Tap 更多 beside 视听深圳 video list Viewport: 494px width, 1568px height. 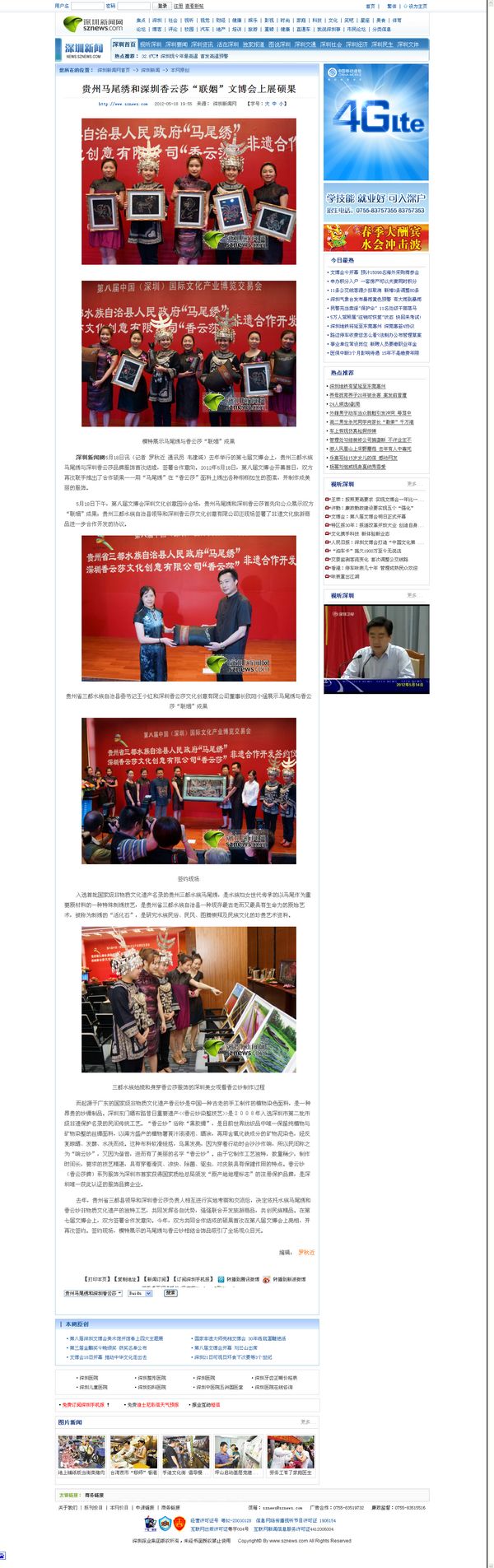(412, 484)
